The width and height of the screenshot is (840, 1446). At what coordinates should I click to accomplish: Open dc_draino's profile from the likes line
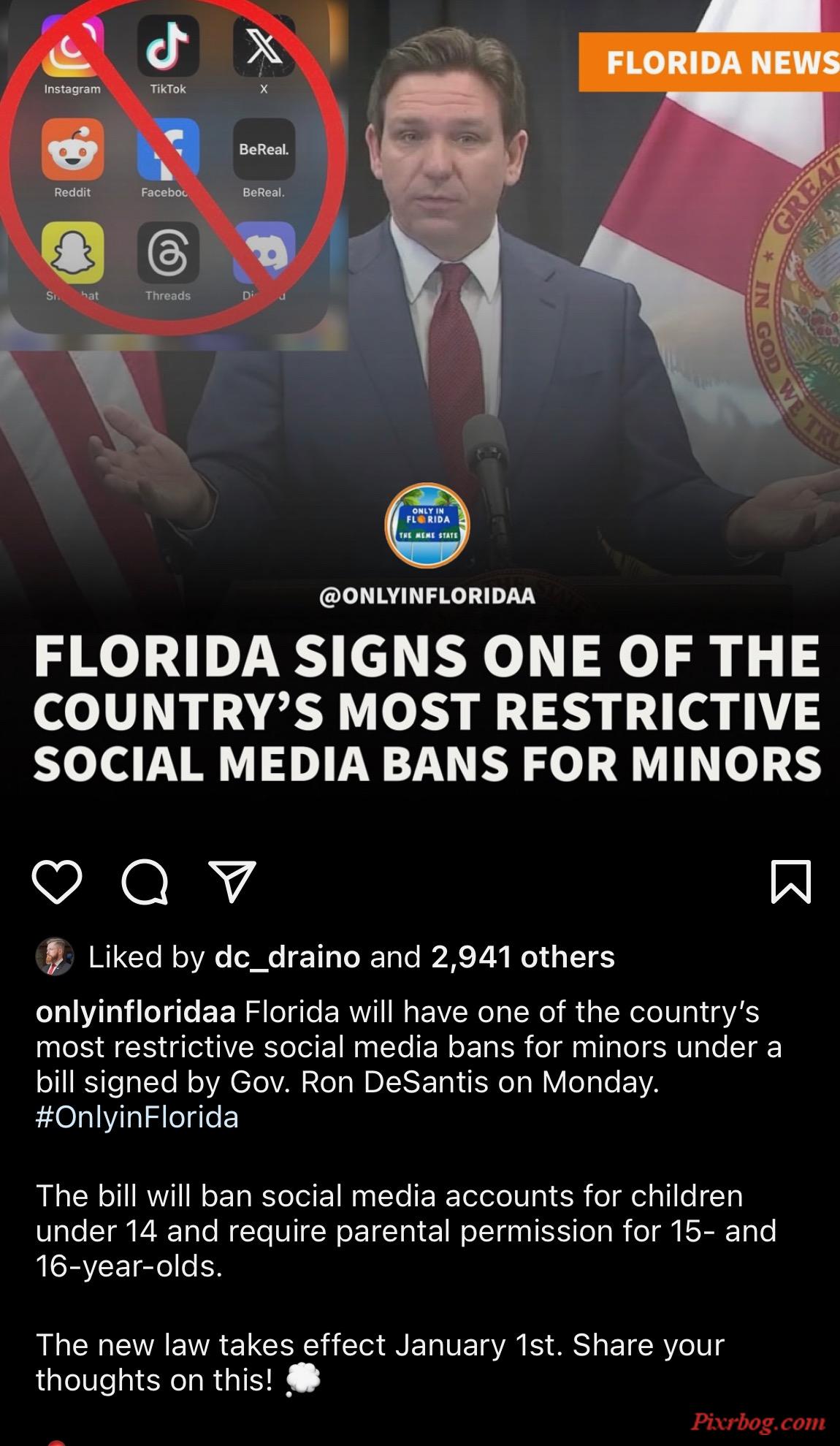[x=287, y=956]
